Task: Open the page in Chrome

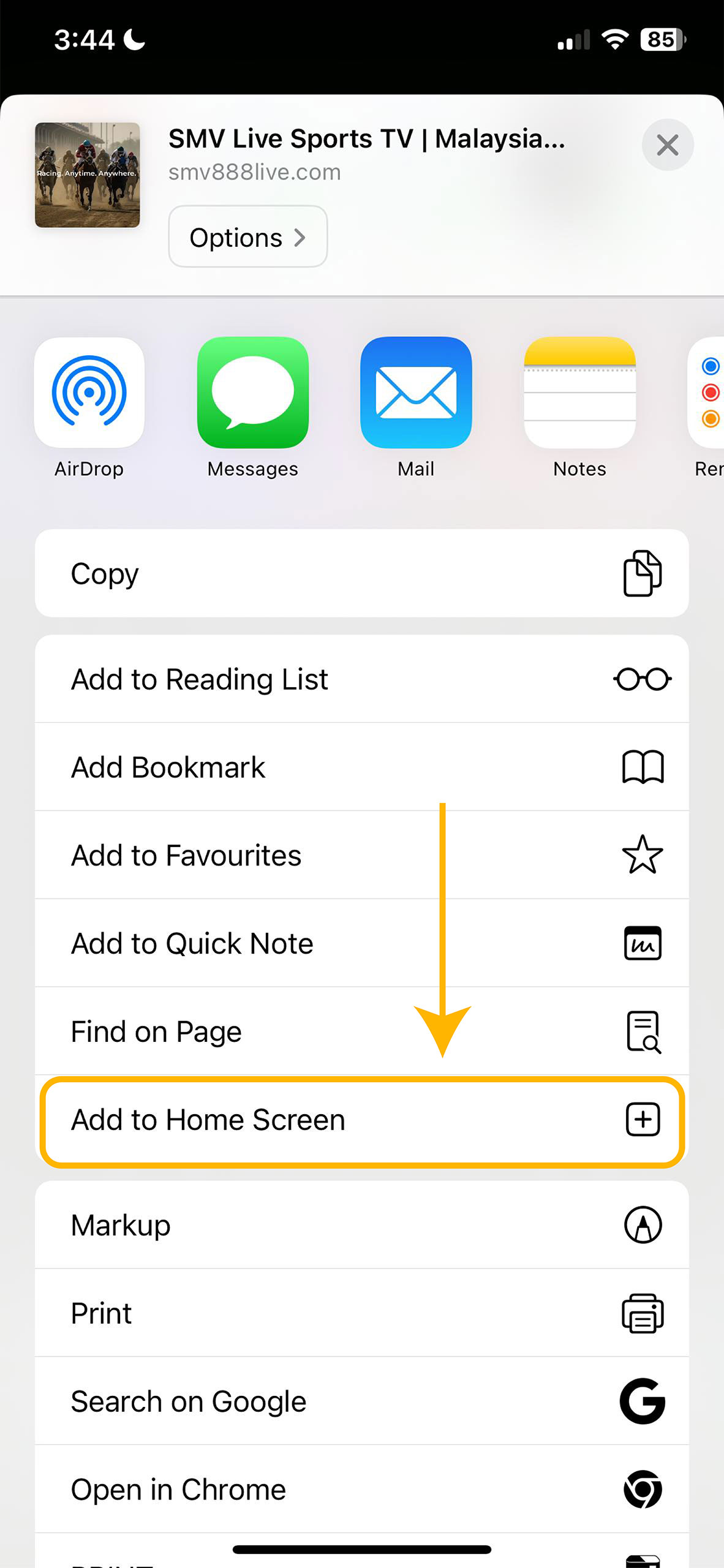Action: pos(361,1490)
